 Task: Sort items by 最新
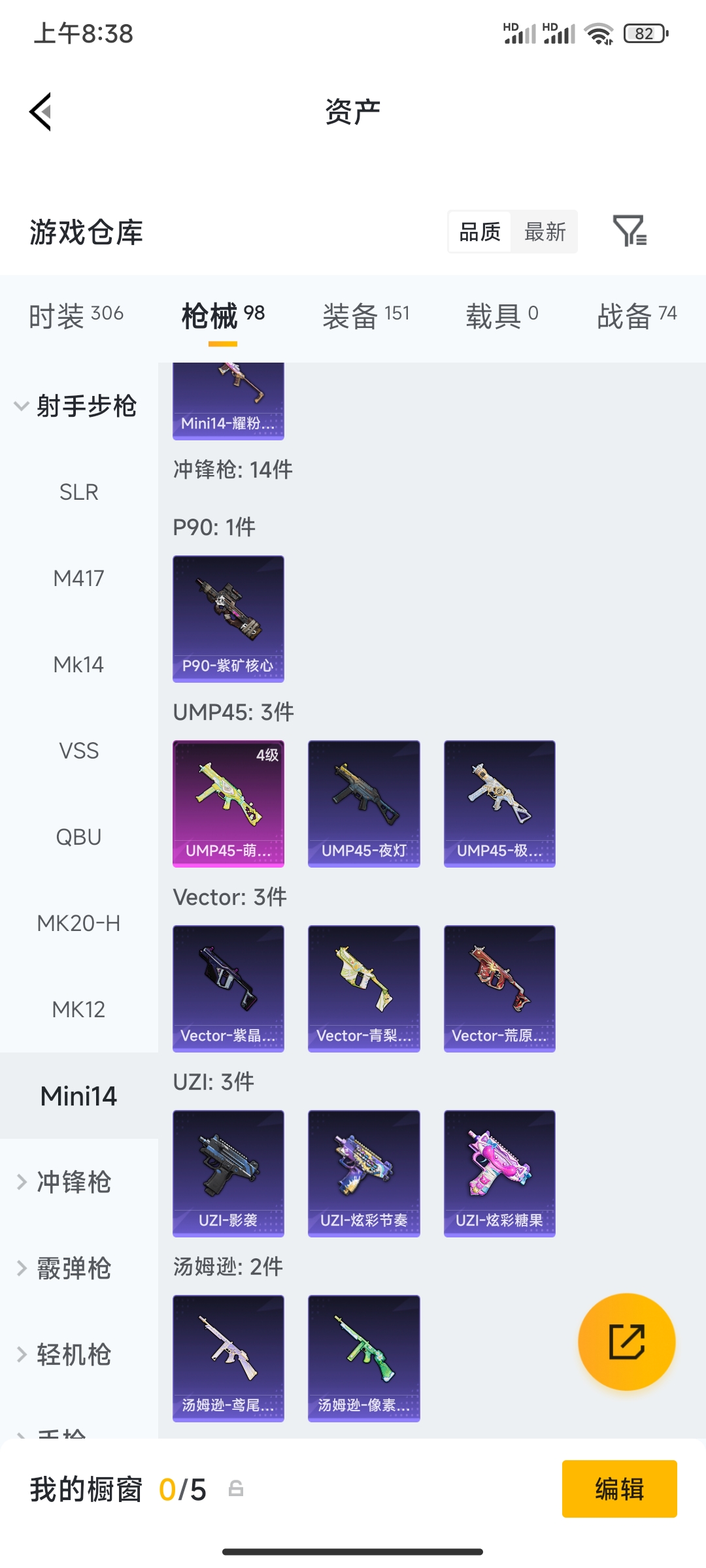pyautogui.click(x=545, y=232)
